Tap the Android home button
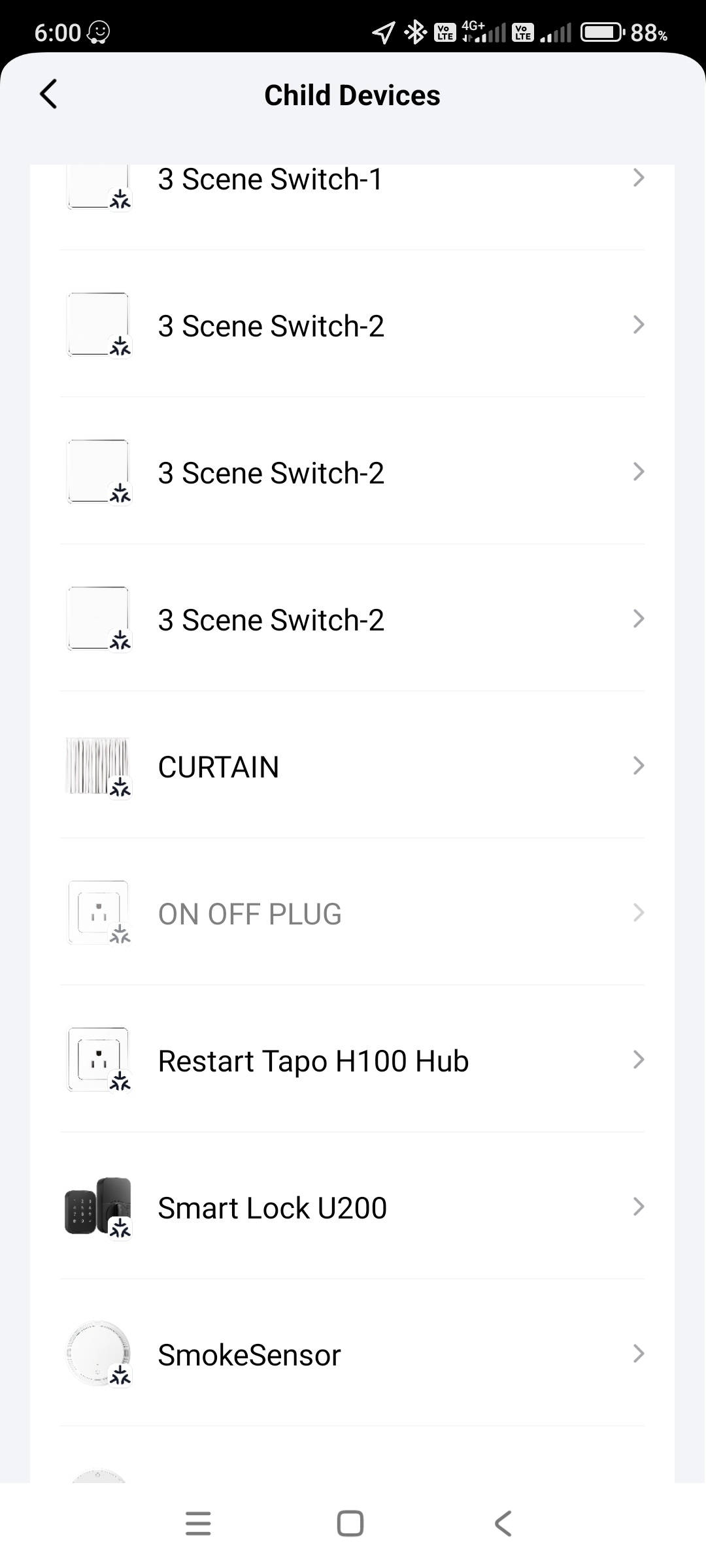 coord(351,1524)
